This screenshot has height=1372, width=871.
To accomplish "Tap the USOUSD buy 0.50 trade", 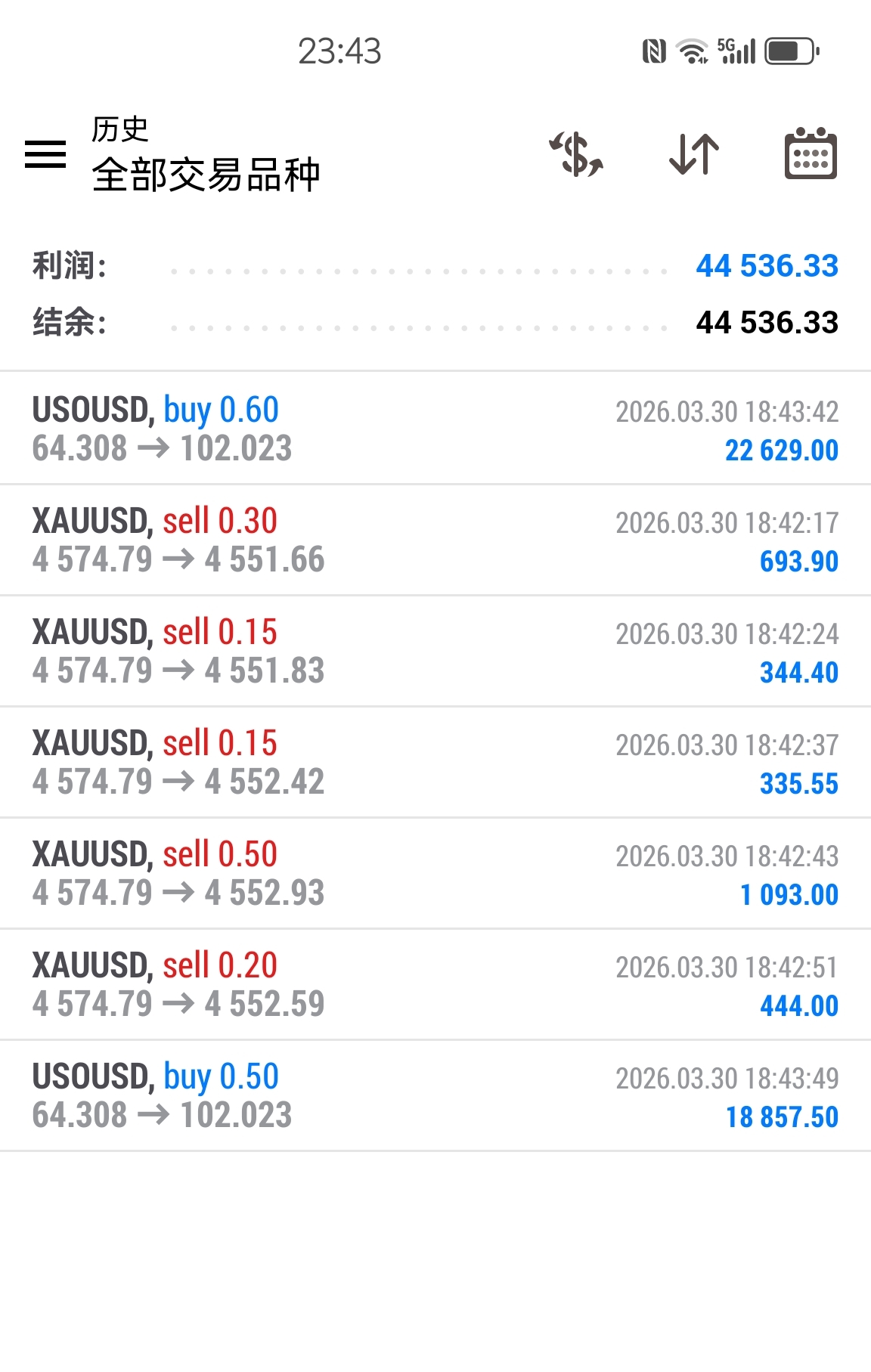I will (435, 1095).
